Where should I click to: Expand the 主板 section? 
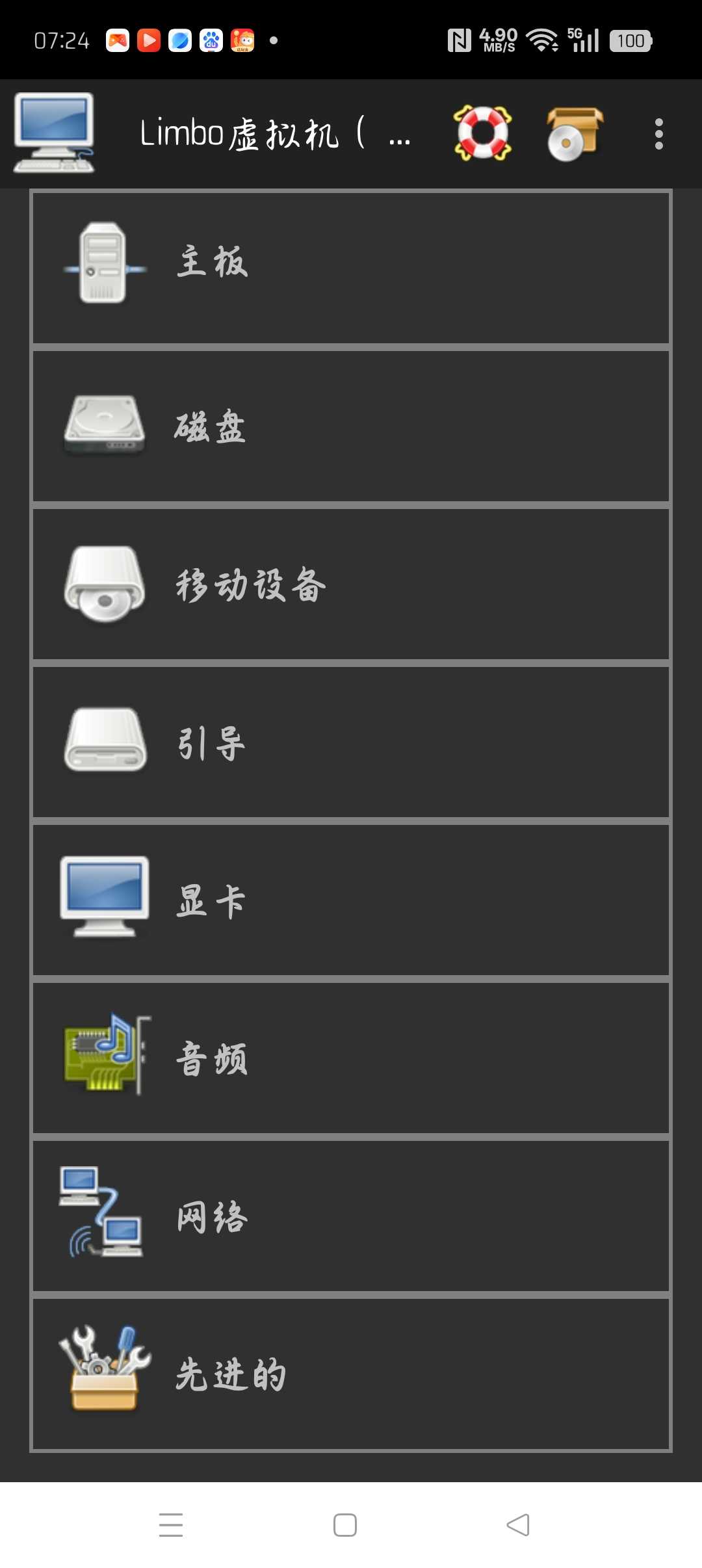(351, 267)
